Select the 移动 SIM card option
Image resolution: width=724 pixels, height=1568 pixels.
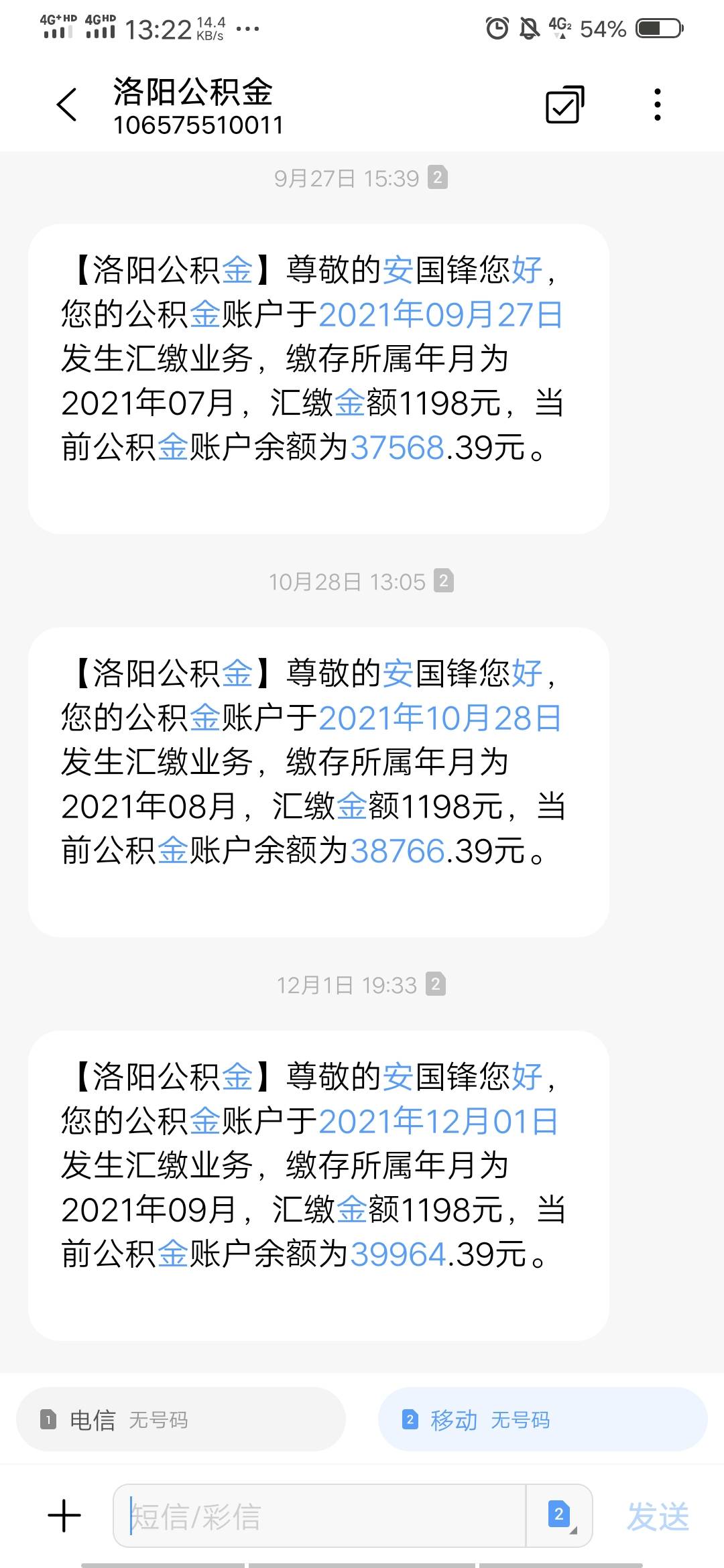[543, 1419]
